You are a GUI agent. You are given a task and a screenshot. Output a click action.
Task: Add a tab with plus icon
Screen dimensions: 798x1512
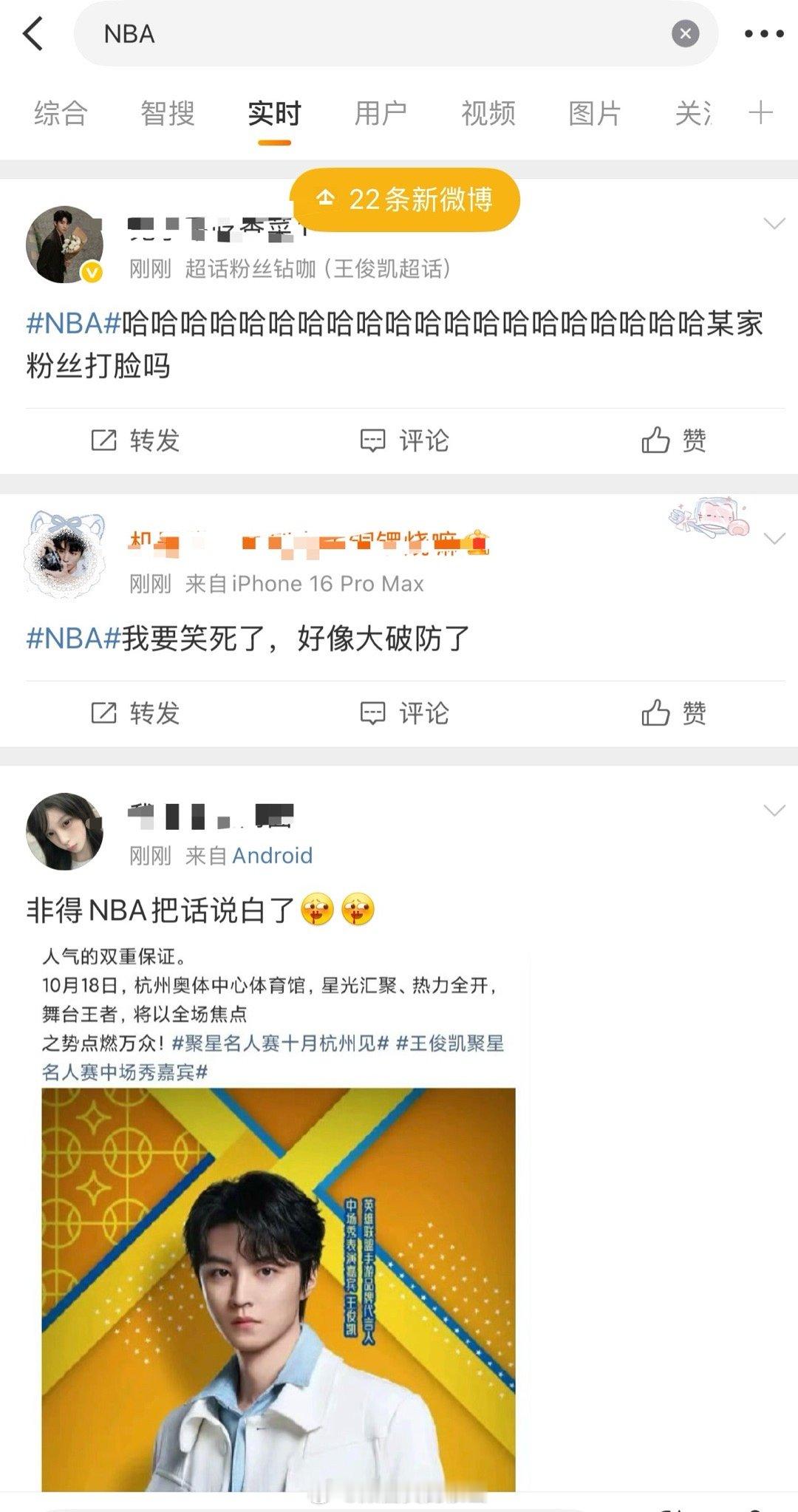click(760, 113)
